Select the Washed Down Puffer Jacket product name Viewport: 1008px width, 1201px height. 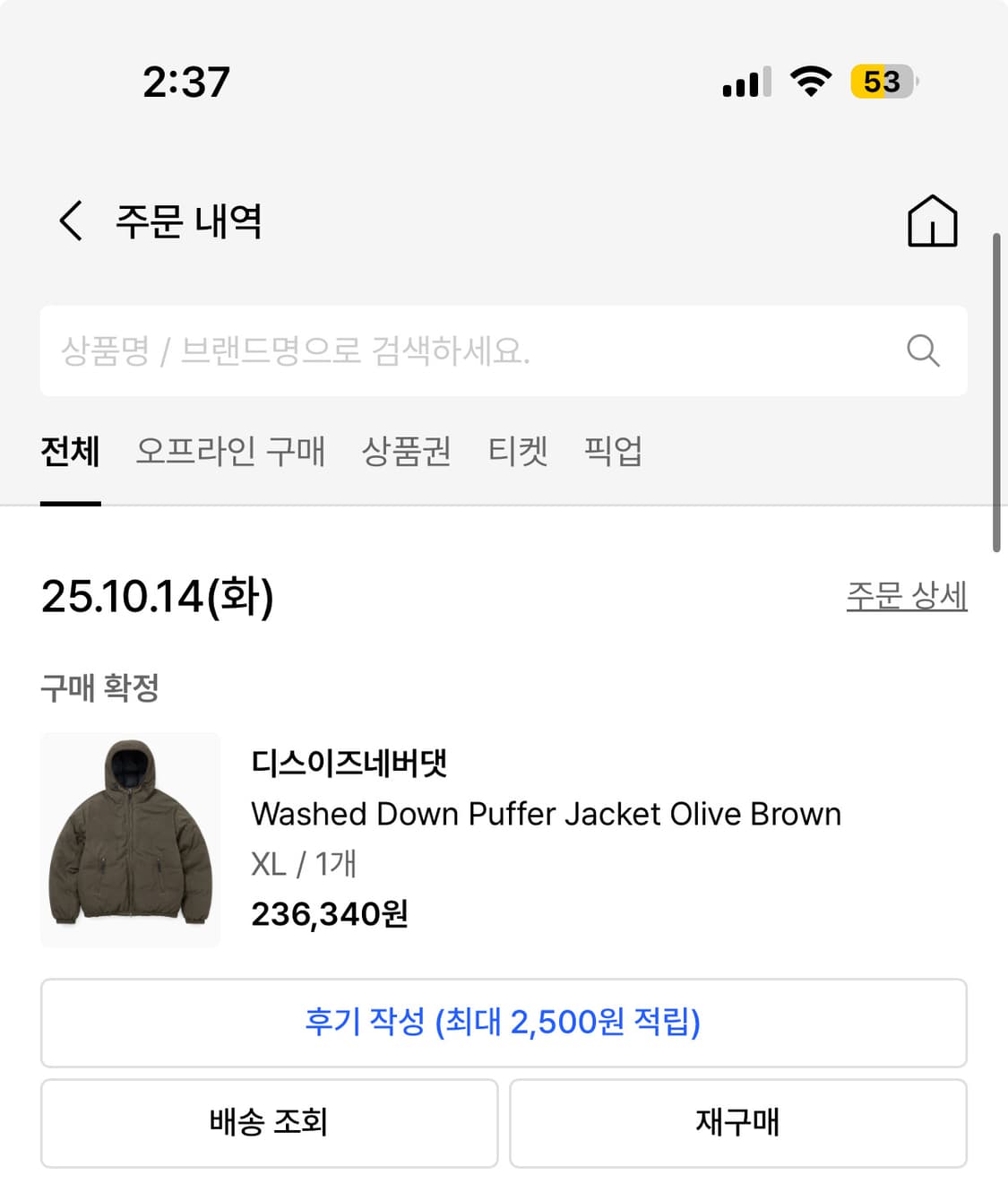tap(547, 814)
